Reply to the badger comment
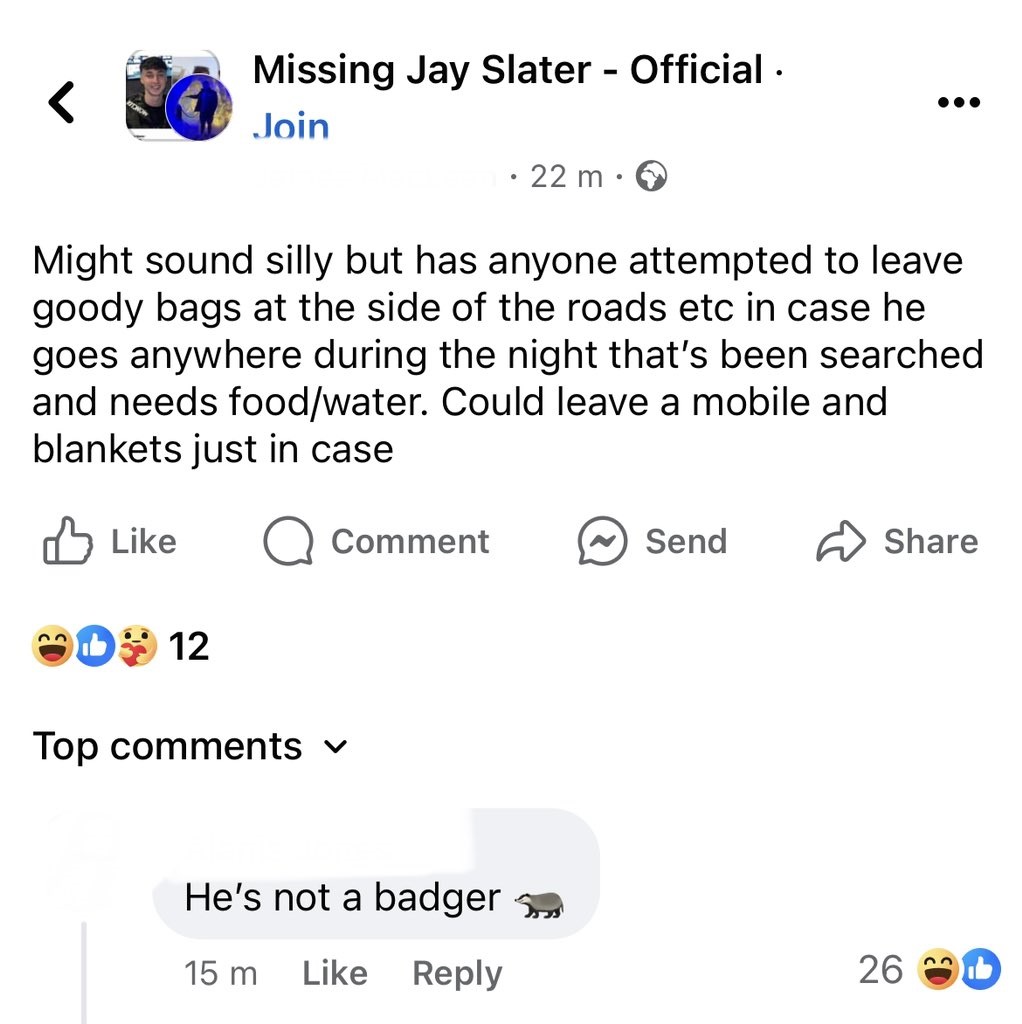The image size is (1022, 1024). point(457,973)
